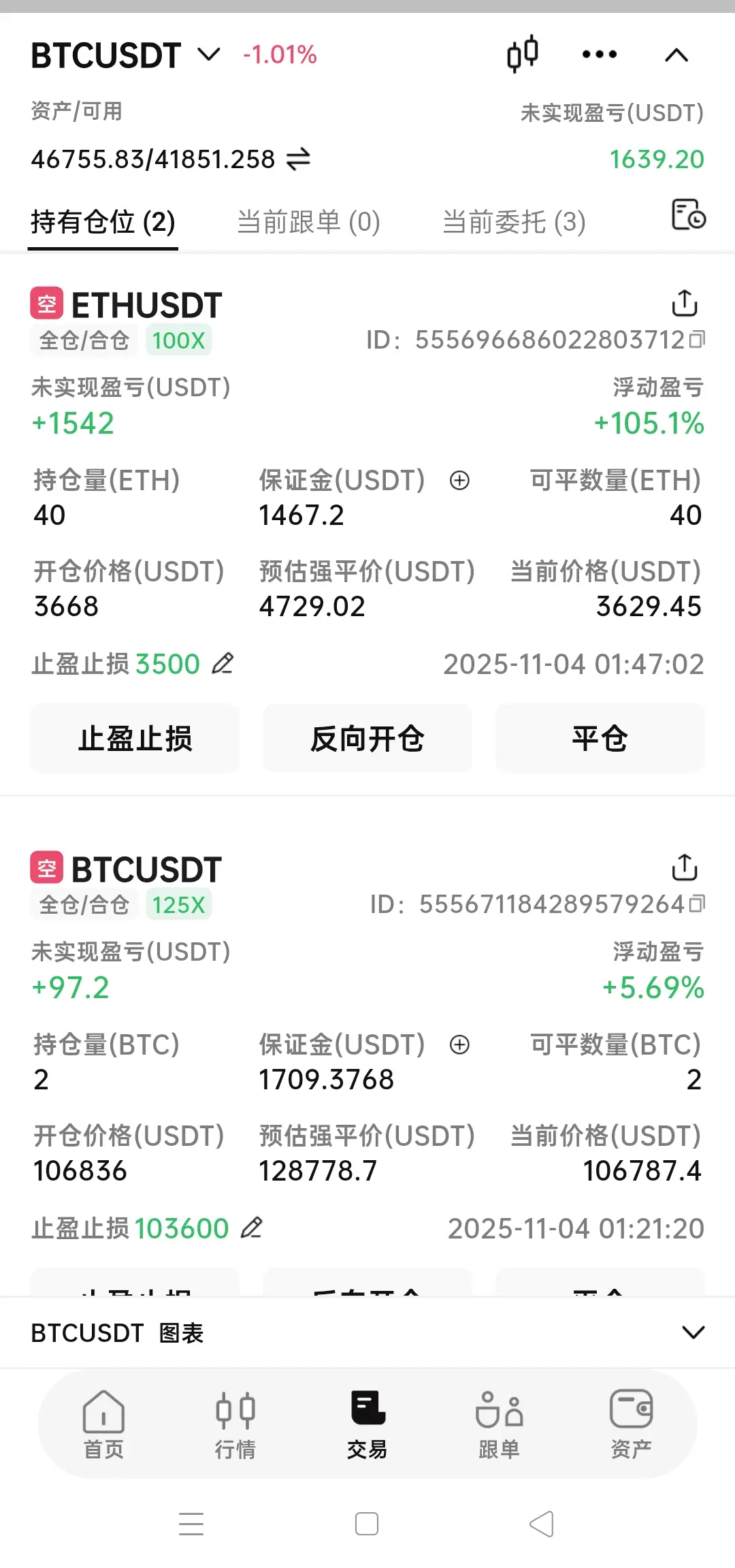Edit the ETHUSDT 3500 take-profit value
The height and width of the screenshot is (1568, 735).
tap(223, 663)
